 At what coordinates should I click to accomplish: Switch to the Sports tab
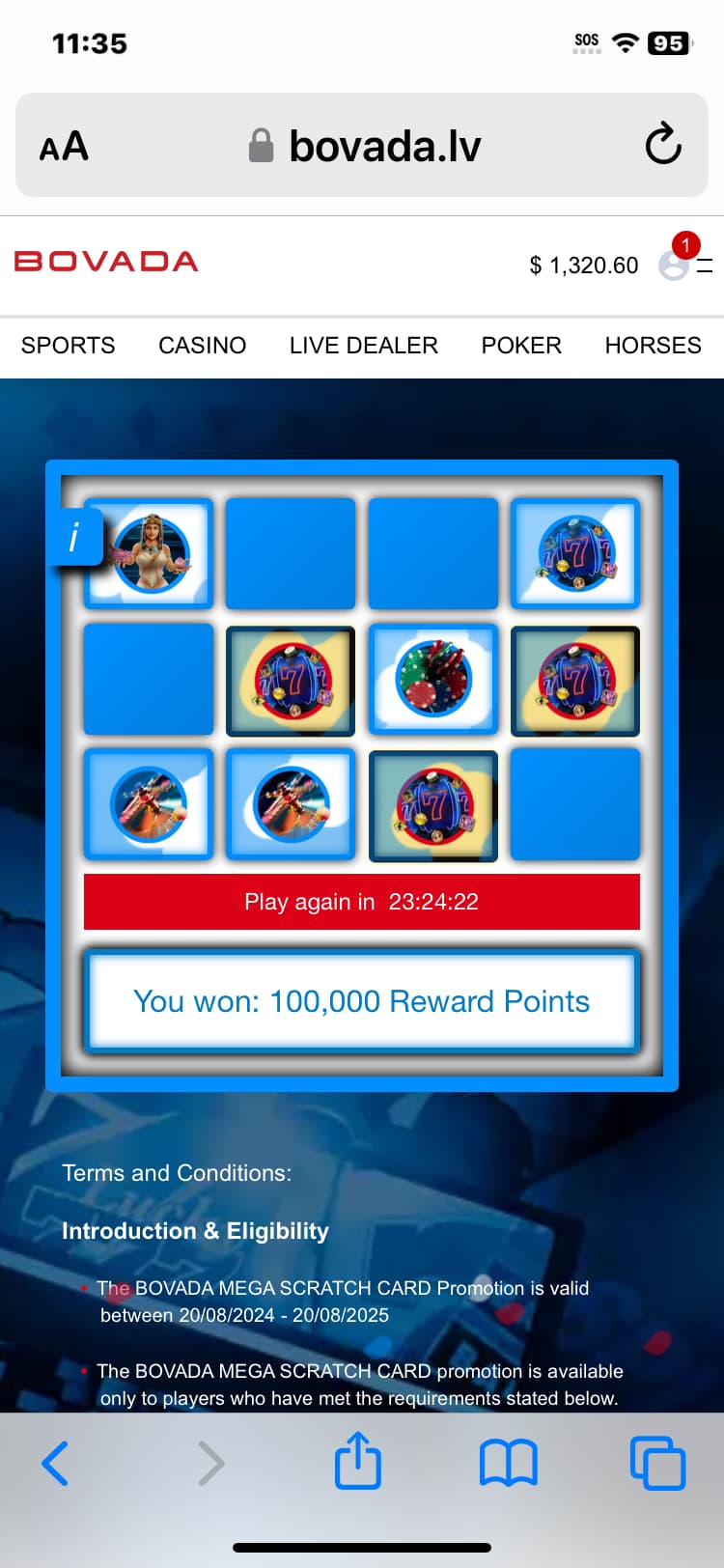tap(68, 346)
